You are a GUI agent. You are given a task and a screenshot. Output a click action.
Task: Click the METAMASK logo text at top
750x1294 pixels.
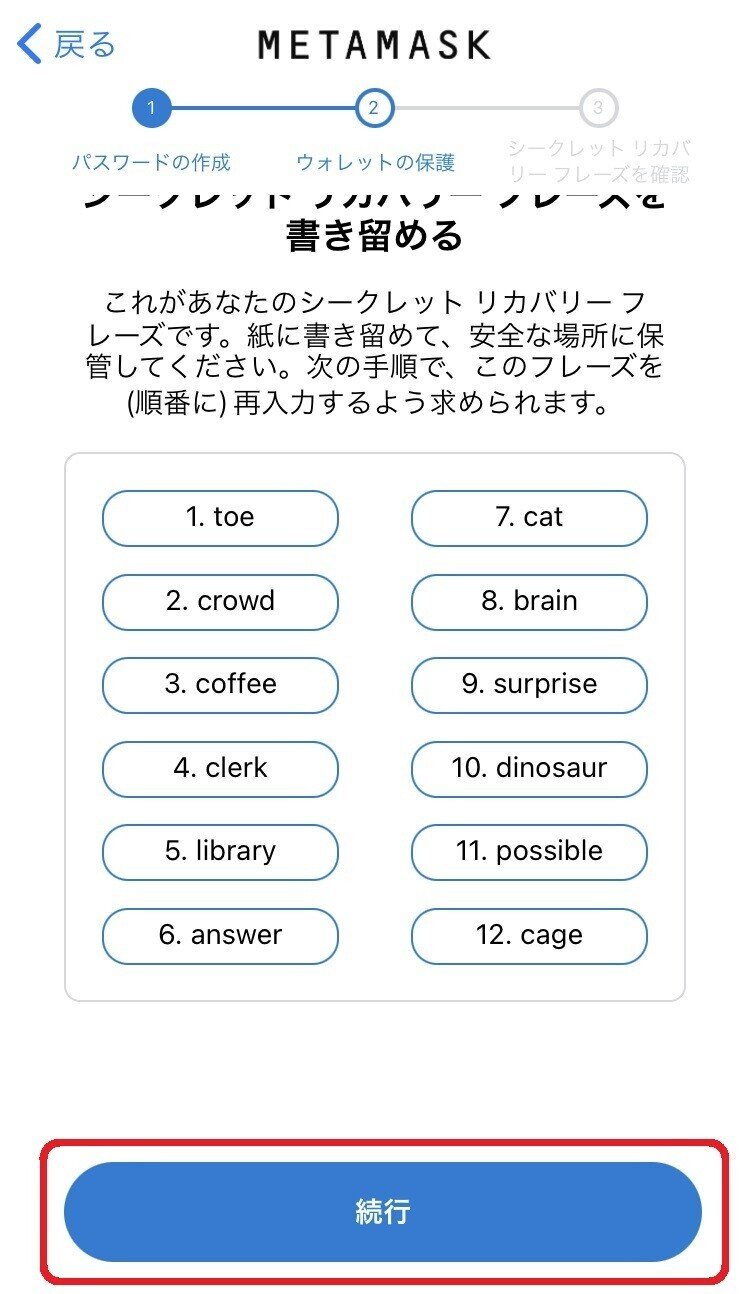[x=374, y=44]
